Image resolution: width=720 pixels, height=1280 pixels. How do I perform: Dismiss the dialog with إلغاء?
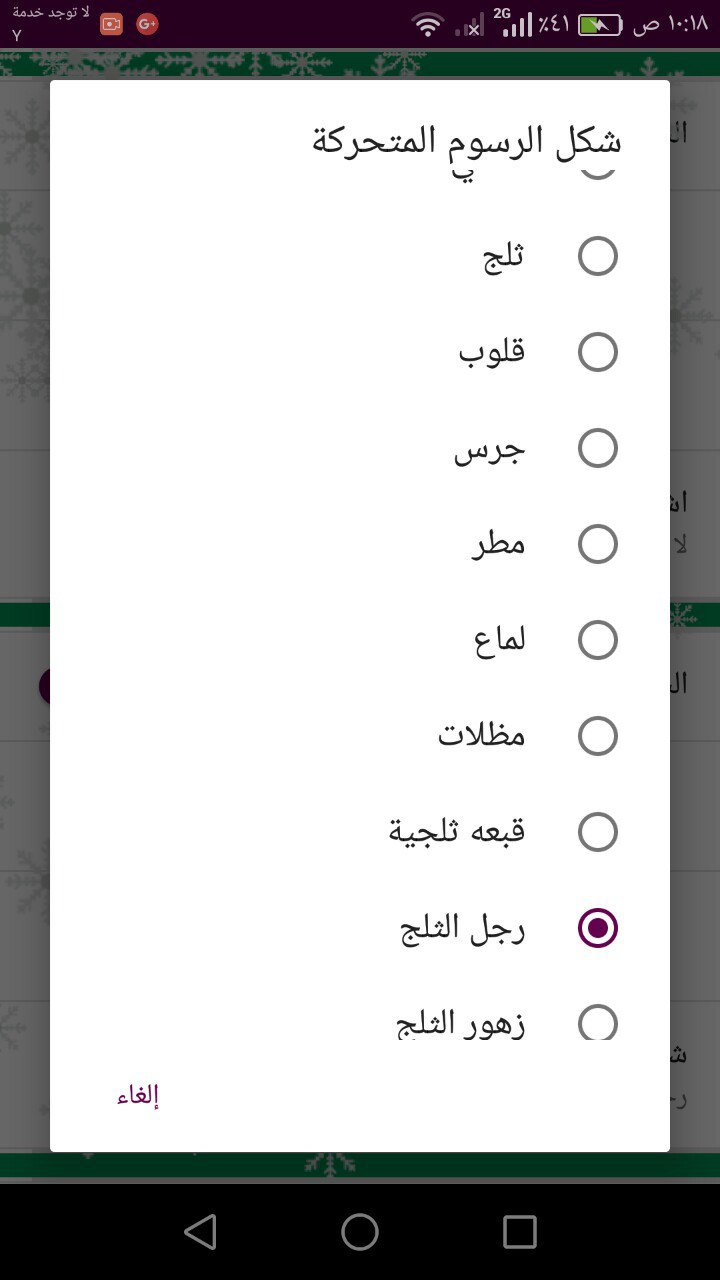[x=138, y=1096]
